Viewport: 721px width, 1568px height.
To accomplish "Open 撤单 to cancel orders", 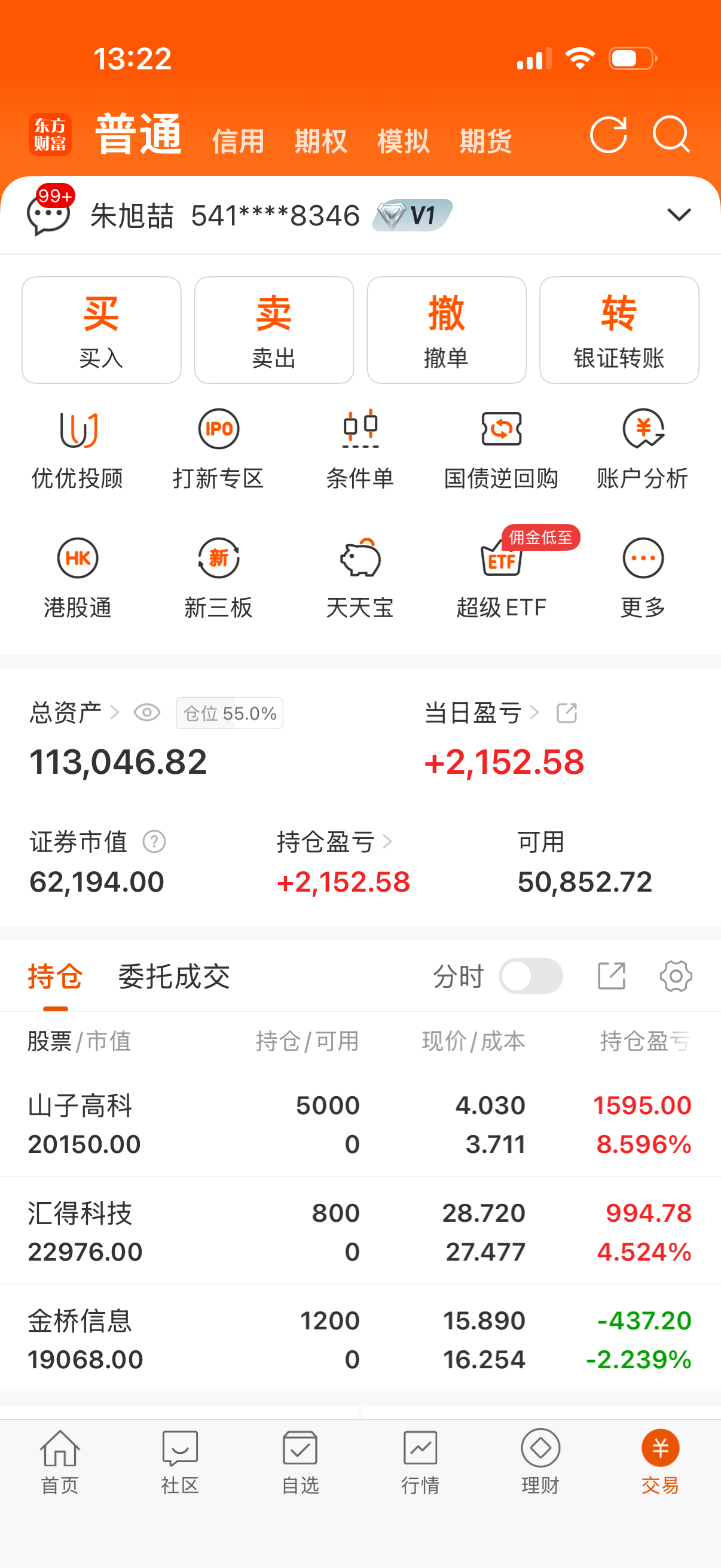I will 446,330.
